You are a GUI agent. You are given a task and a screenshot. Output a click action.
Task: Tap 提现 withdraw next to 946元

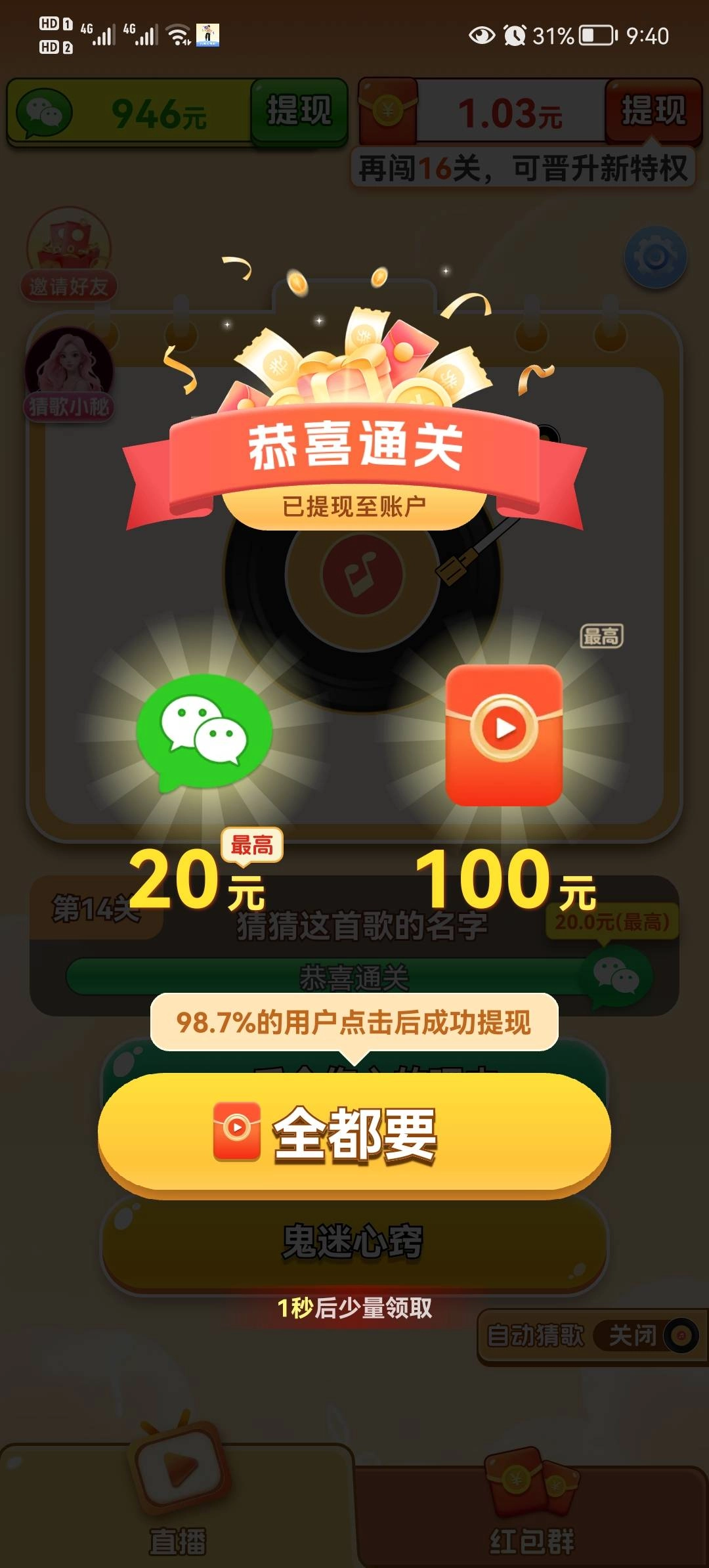pos(299,114)
